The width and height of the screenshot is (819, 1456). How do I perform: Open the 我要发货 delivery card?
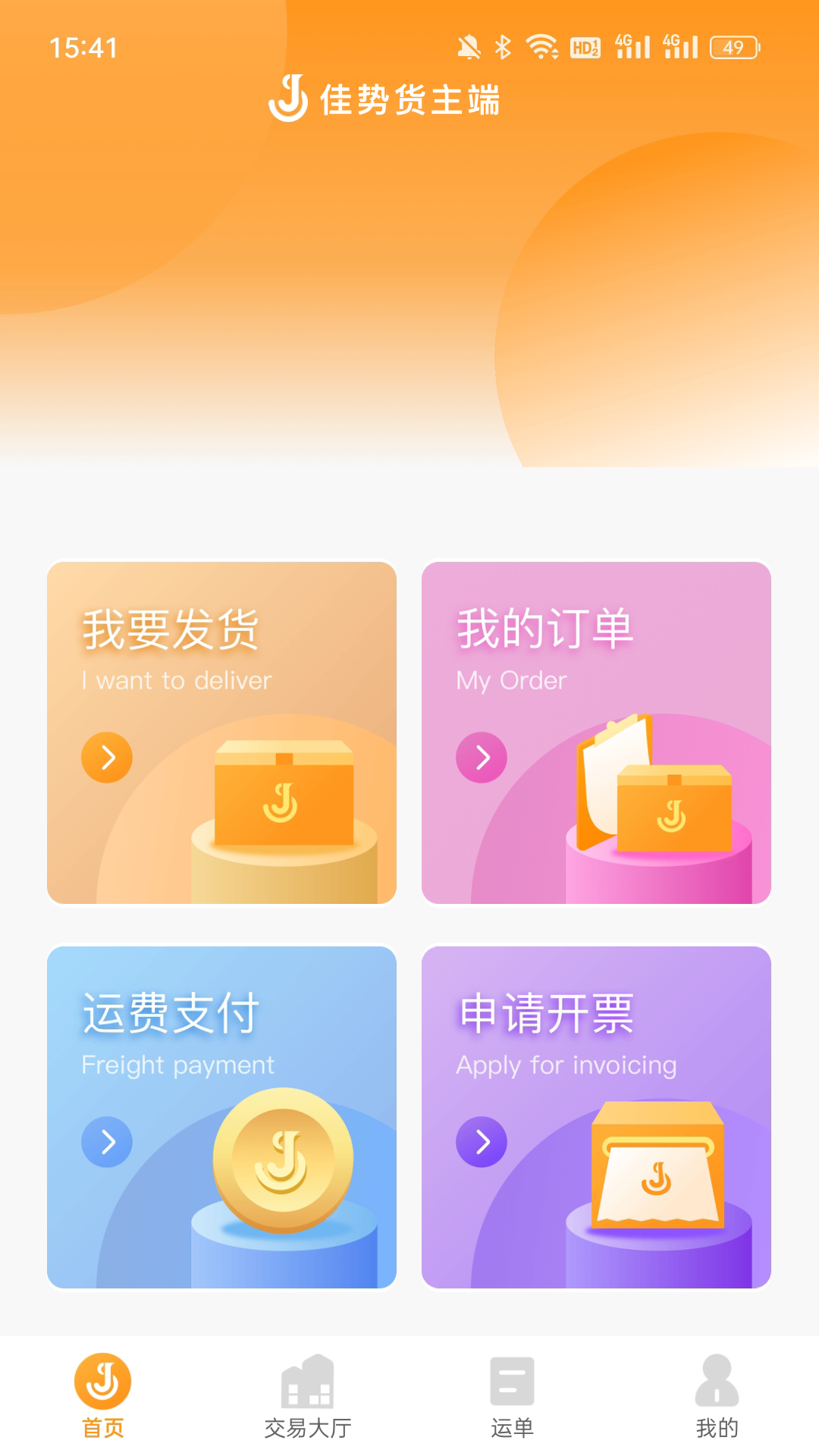222,732
